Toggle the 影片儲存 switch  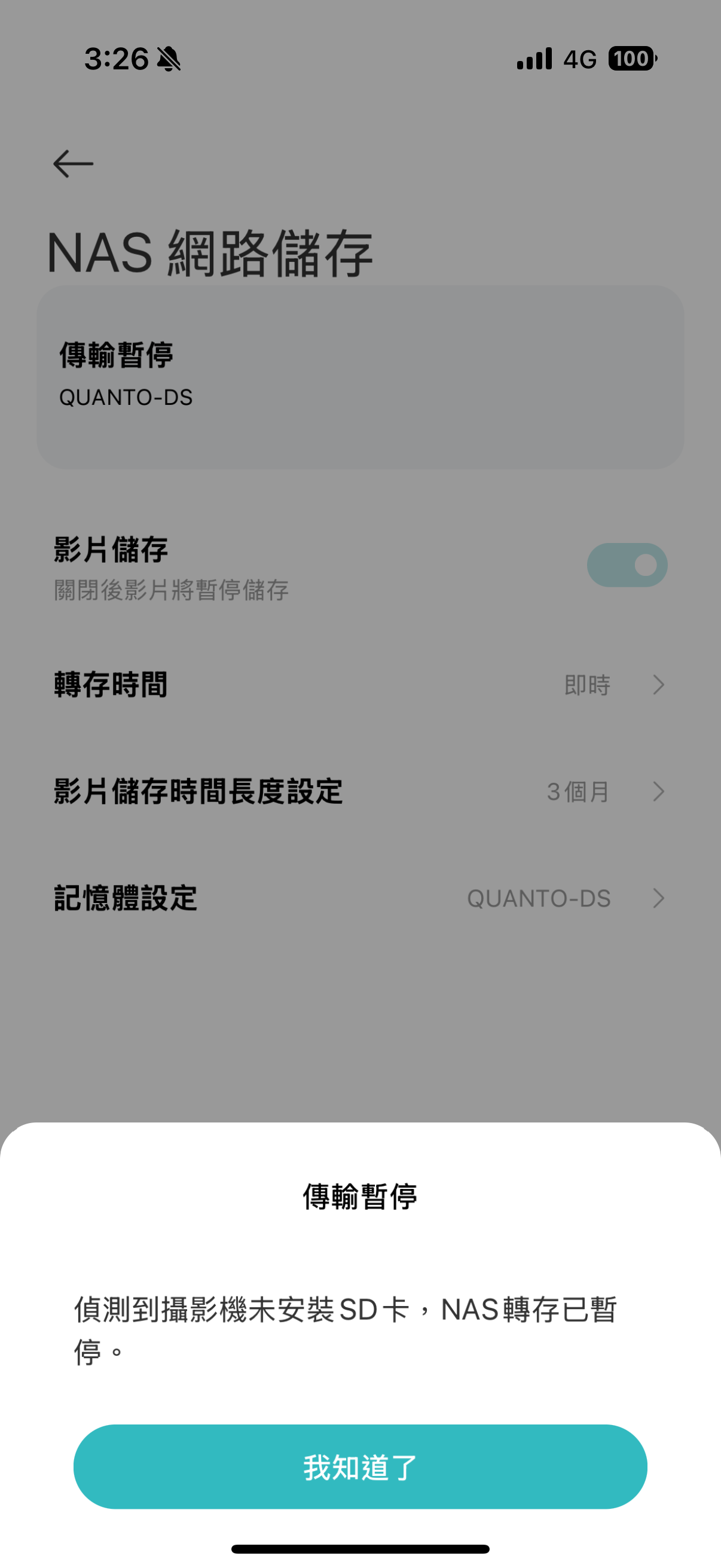(x=627, y=565)
